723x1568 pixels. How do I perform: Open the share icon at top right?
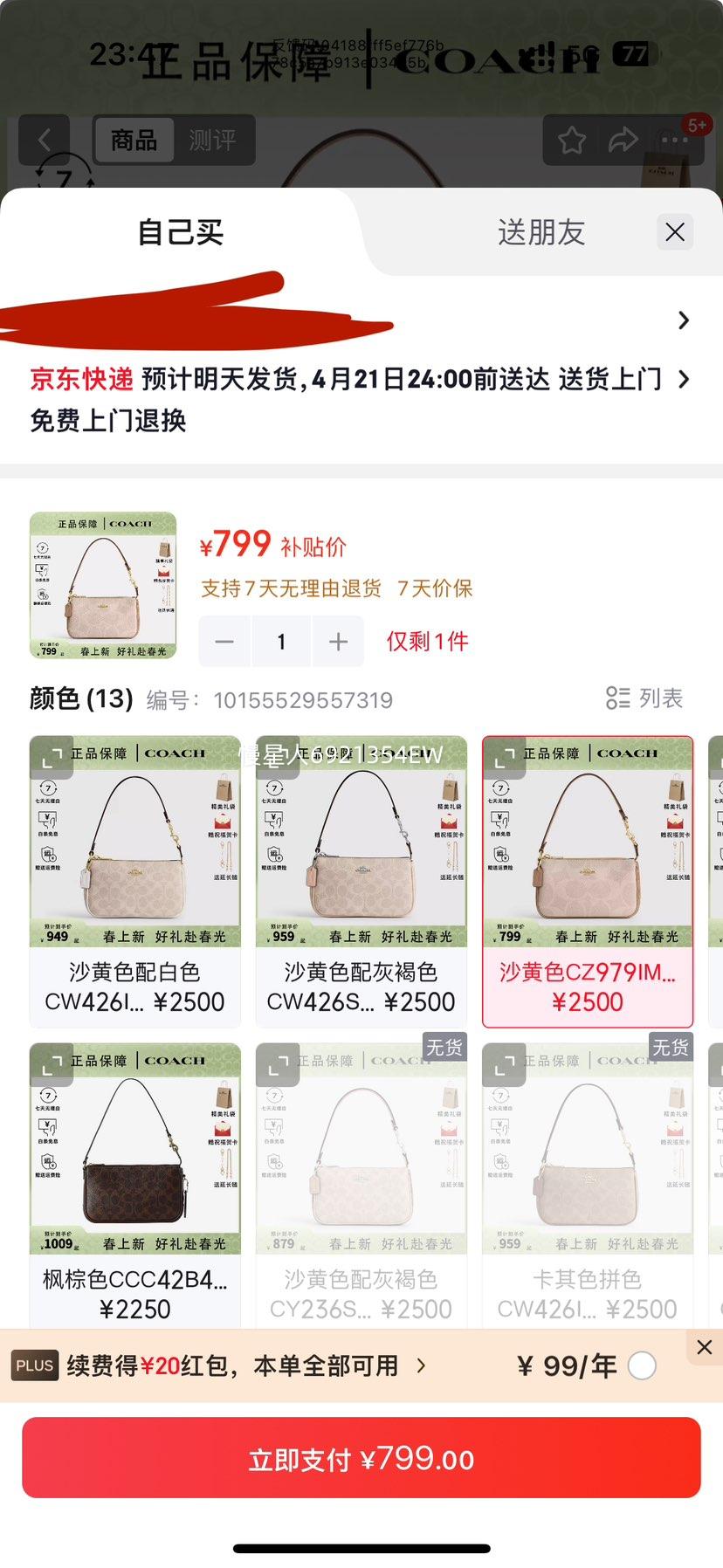[x=623, y=140]
